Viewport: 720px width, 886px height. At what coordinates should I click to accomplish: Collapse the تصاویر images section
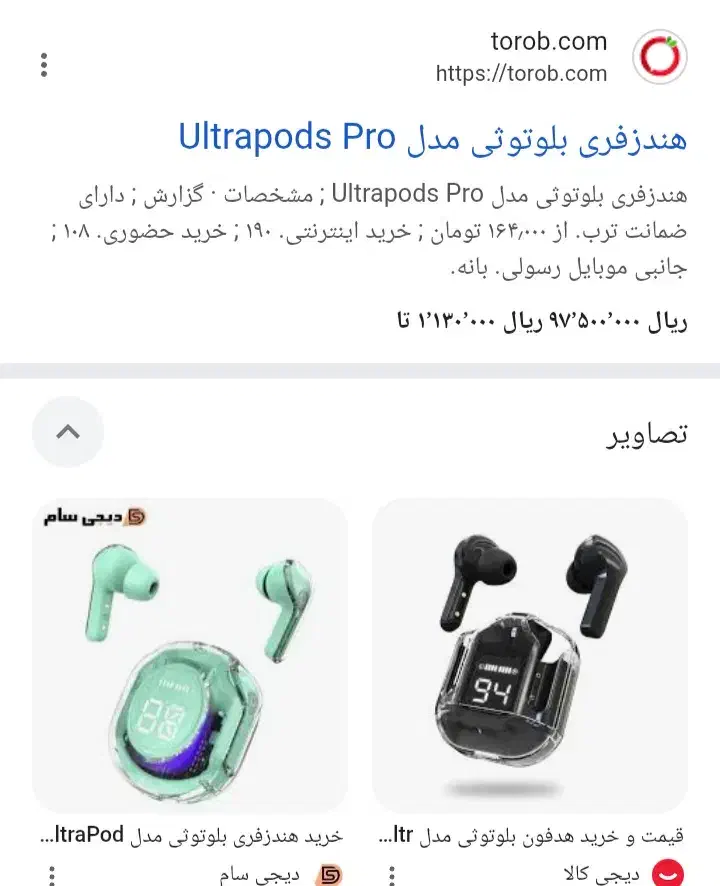pos(67,432)
